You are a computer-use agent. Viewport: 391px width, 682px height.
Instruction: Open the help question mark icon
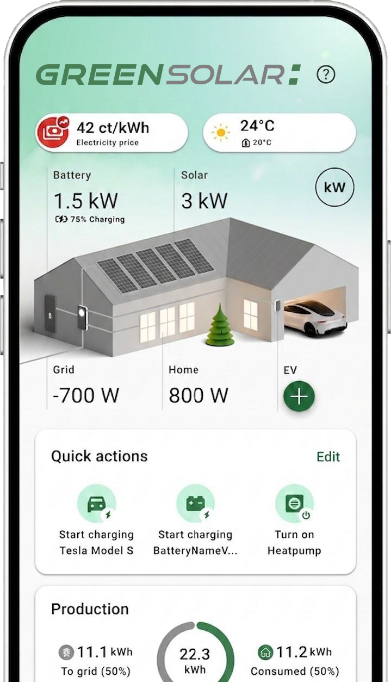(326, 74)
